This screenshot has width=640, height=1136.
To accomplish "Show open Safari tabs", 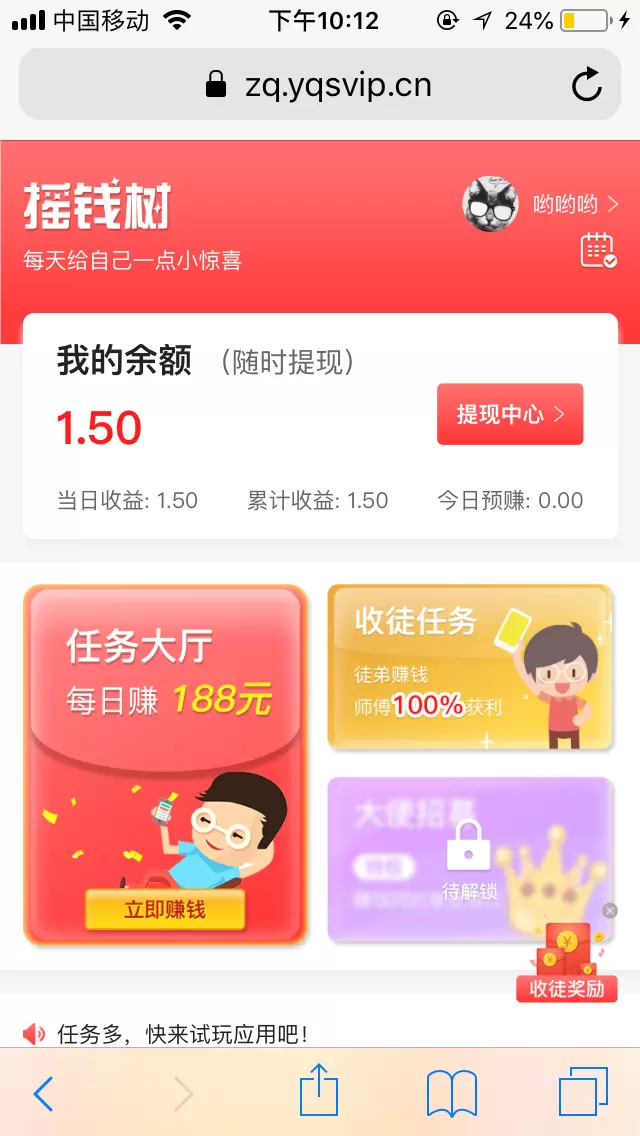I will (x=583, y=1092).
